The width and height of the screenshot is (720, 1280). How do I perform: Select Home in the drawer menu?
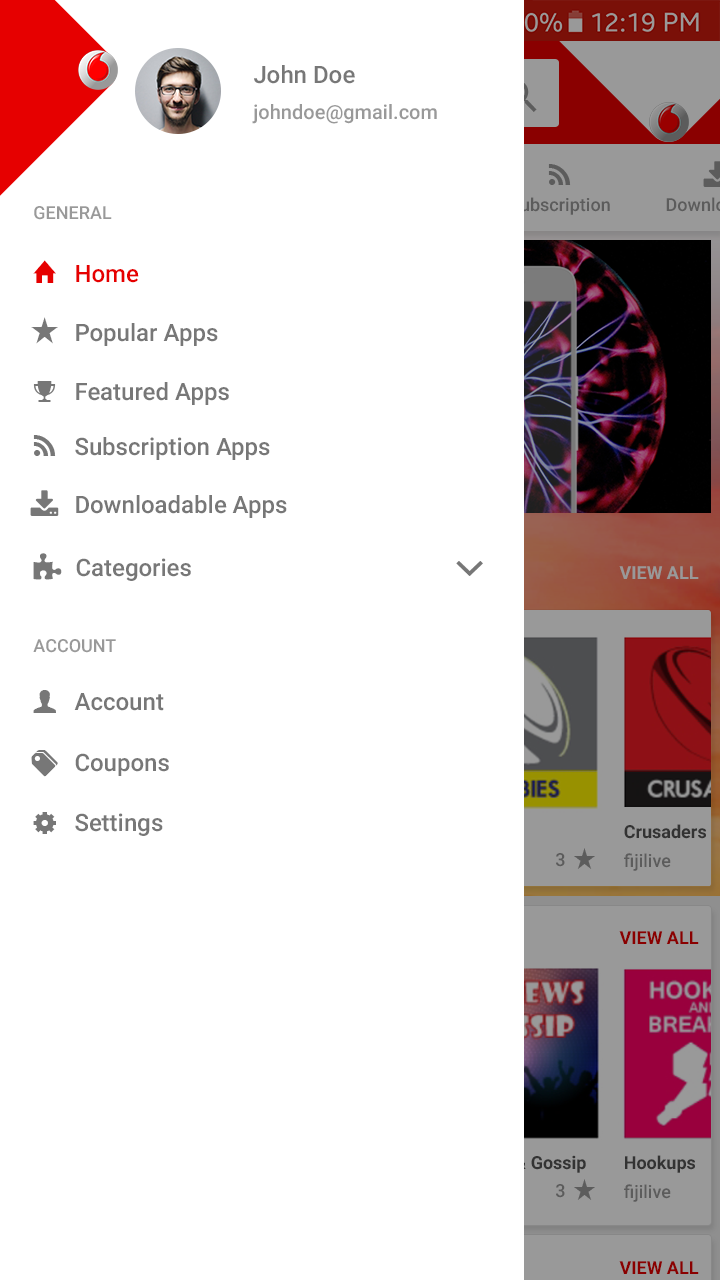coord(106,273)
